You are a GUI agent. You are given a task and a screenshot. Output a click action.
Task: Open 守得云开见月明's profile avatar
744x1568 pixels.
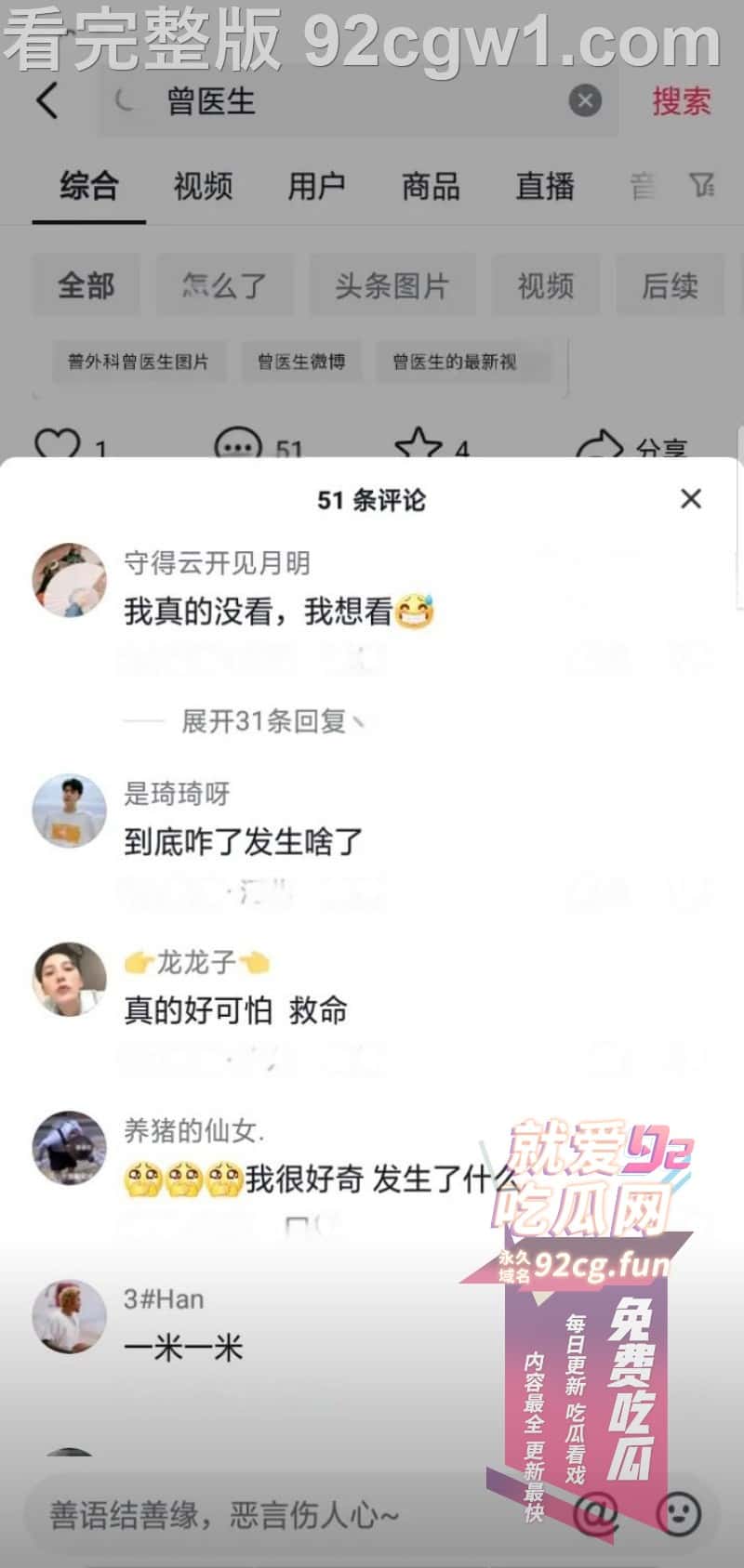point(69,580)
